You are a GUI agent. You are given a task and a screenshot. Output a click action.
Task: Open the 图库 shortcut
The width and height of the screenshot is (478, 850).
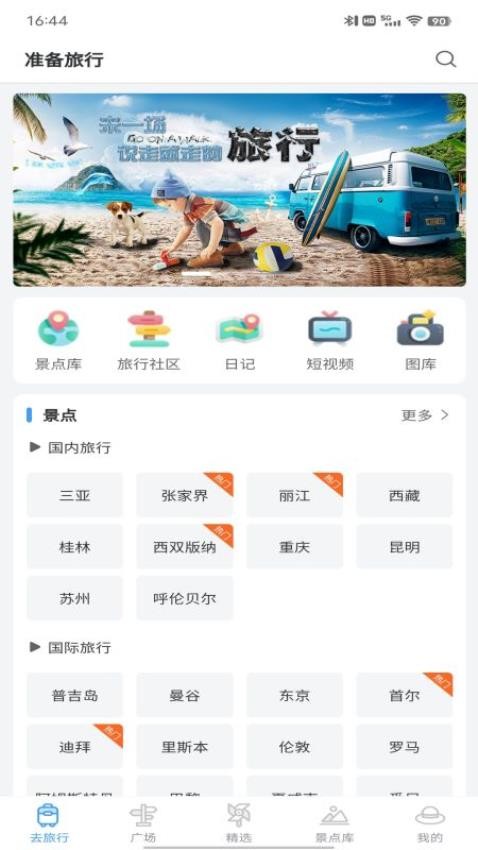pos(420,340)
